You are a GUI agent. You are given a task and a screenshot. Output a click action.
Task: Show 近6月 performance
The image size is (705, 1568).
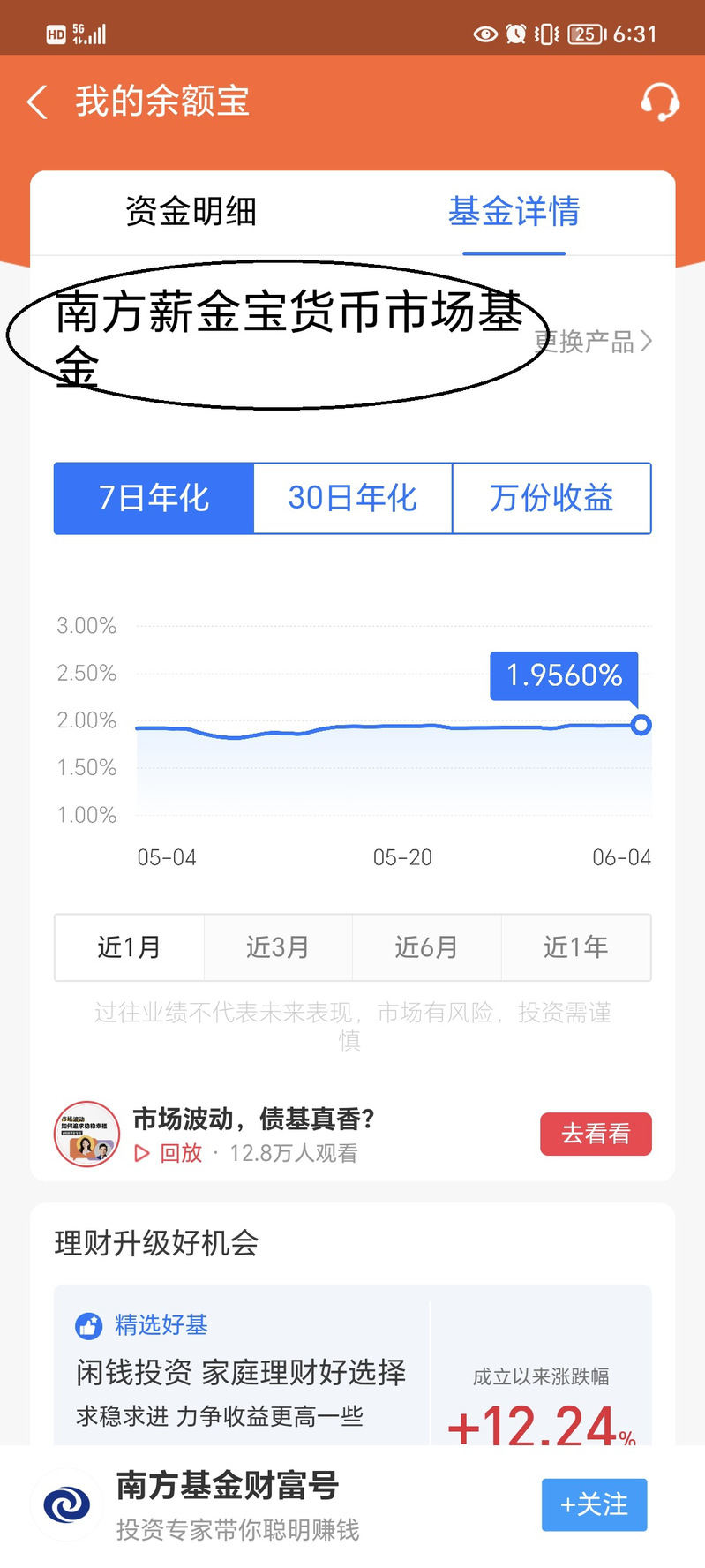pos(427,947)
